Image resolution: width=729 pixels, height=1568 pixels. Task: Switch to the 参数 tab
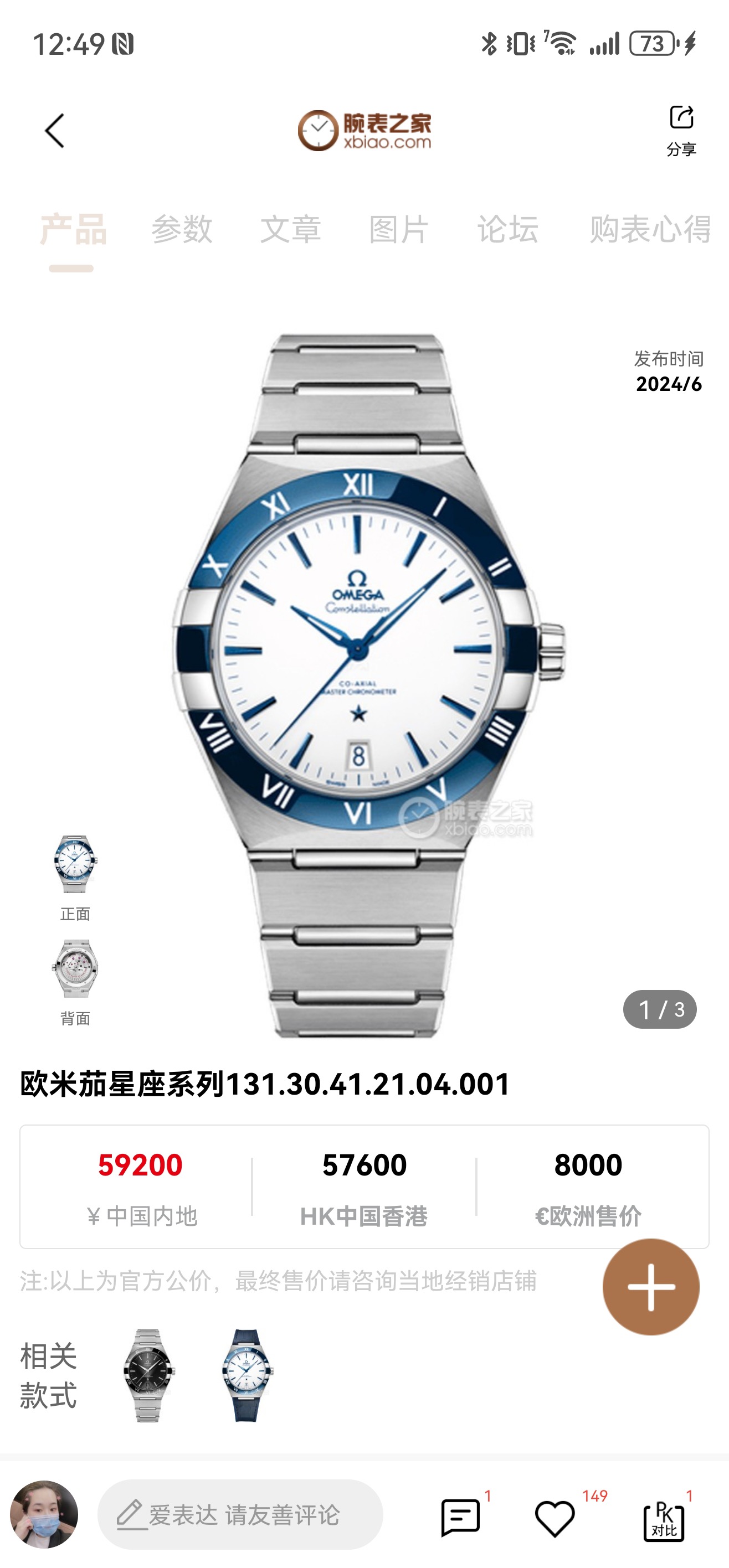182,229
